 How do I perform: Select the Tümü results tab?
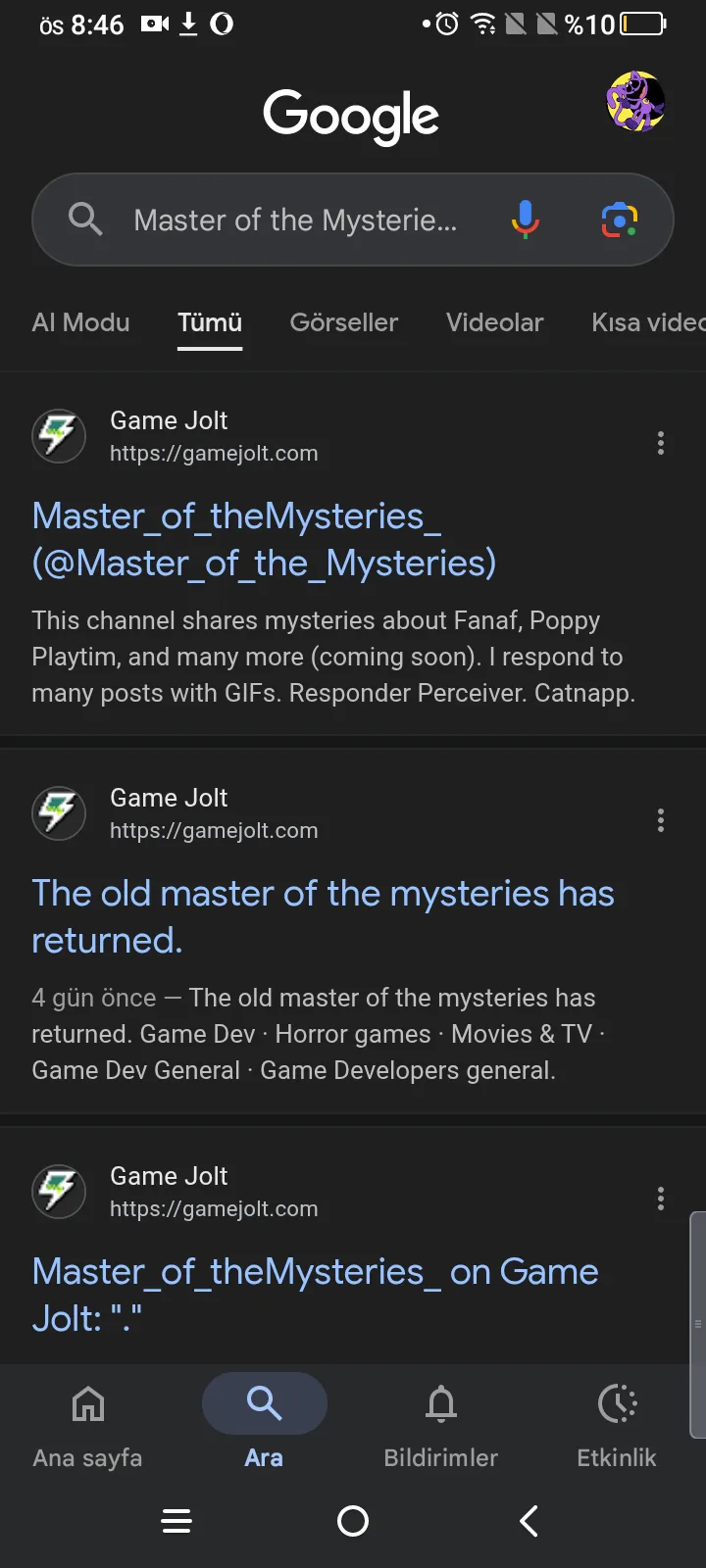pyautogui.click(x=210, y=322)
